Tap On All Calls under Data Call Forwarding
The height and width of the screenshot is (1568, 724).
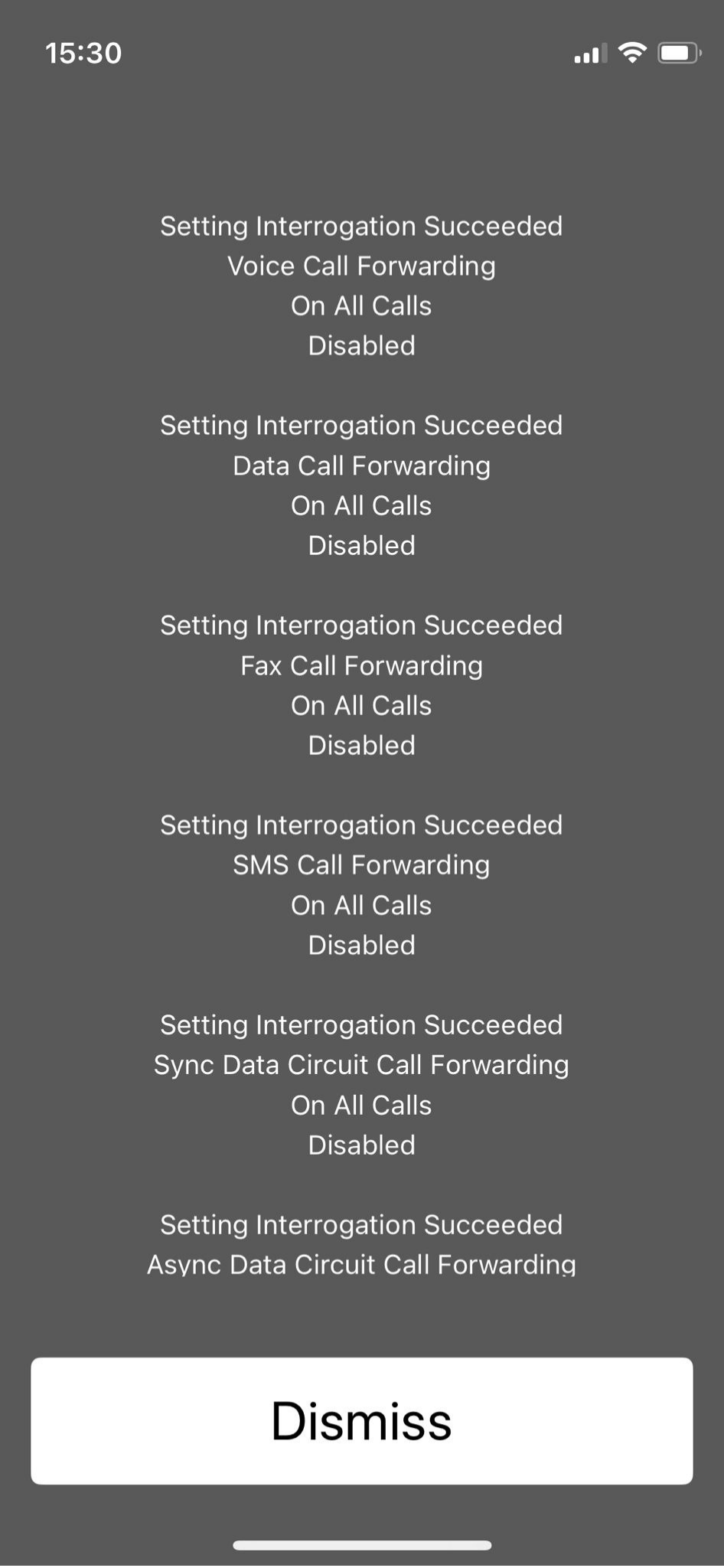[x=361, y=505]
